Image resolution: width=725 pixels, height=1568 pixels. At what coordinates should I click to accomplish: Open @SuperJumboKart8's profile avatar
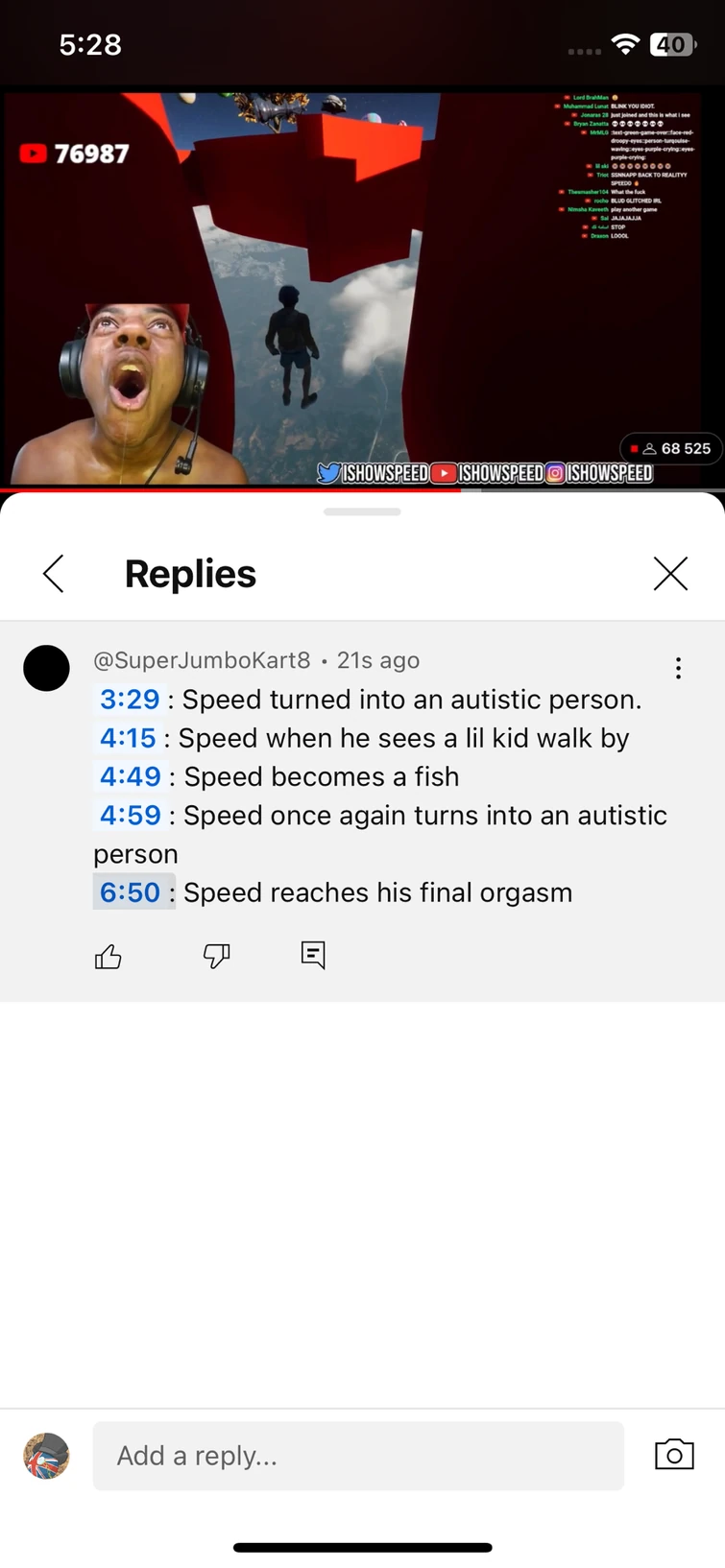(46, 668)
